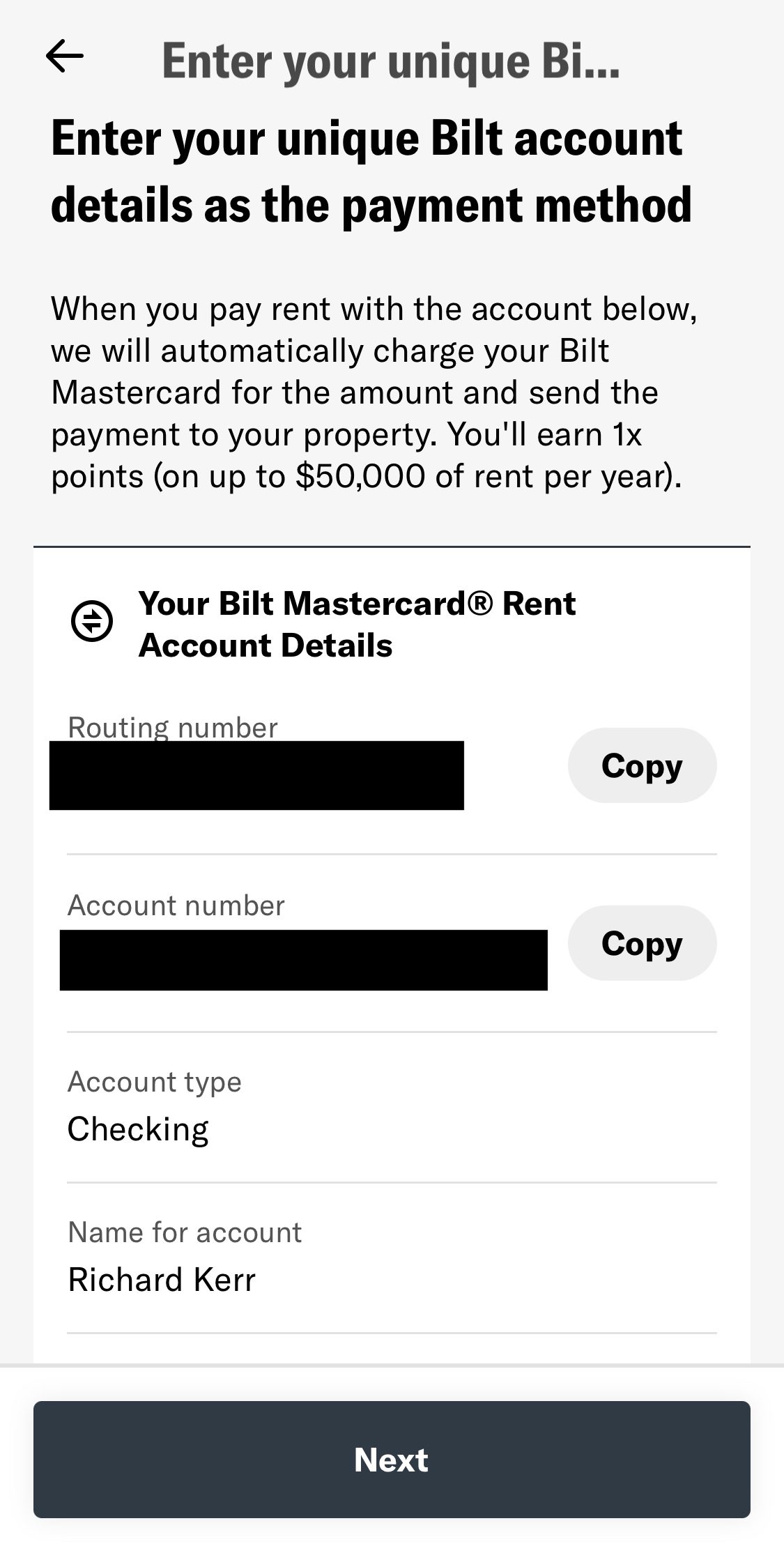Tap the Next button
Screen dimensions: 784x1560
pos(392,1460)
